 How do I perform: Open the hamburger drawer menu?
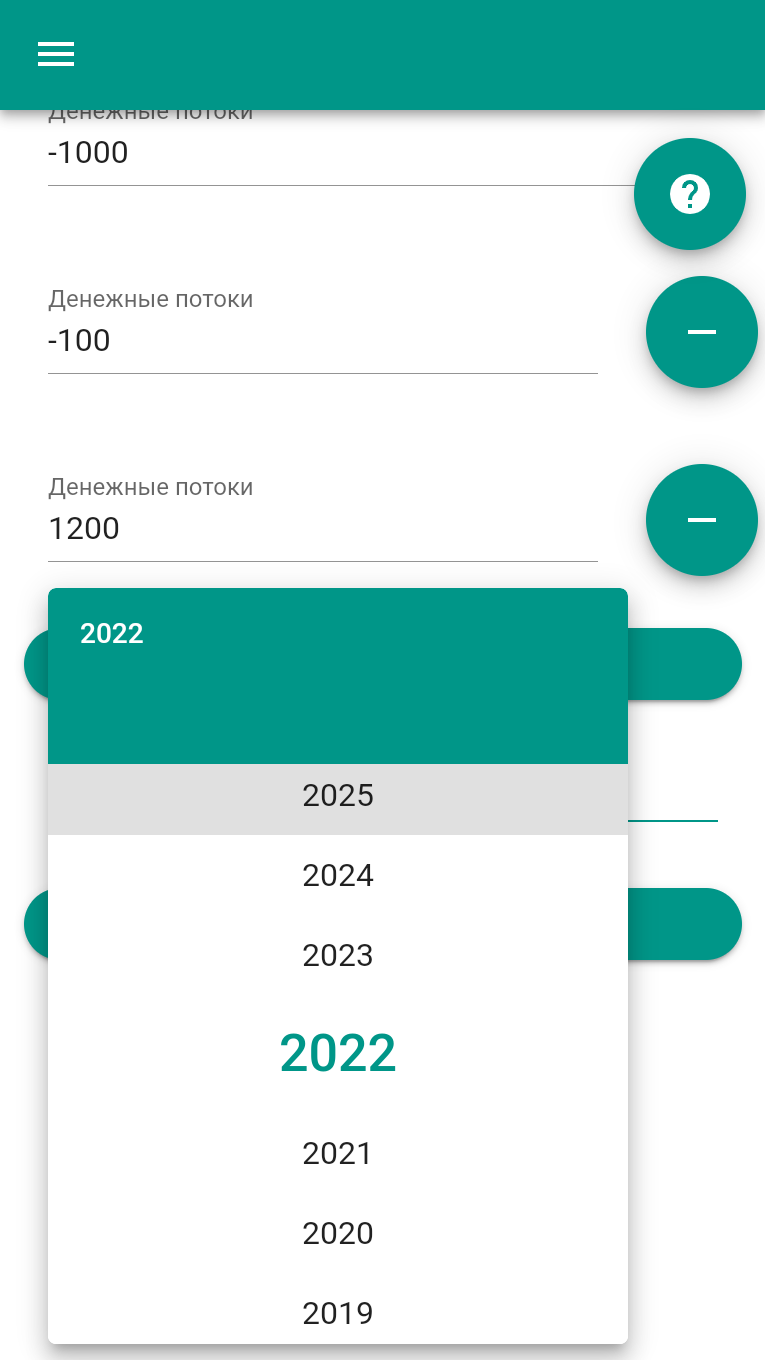[x=56, y=54]
